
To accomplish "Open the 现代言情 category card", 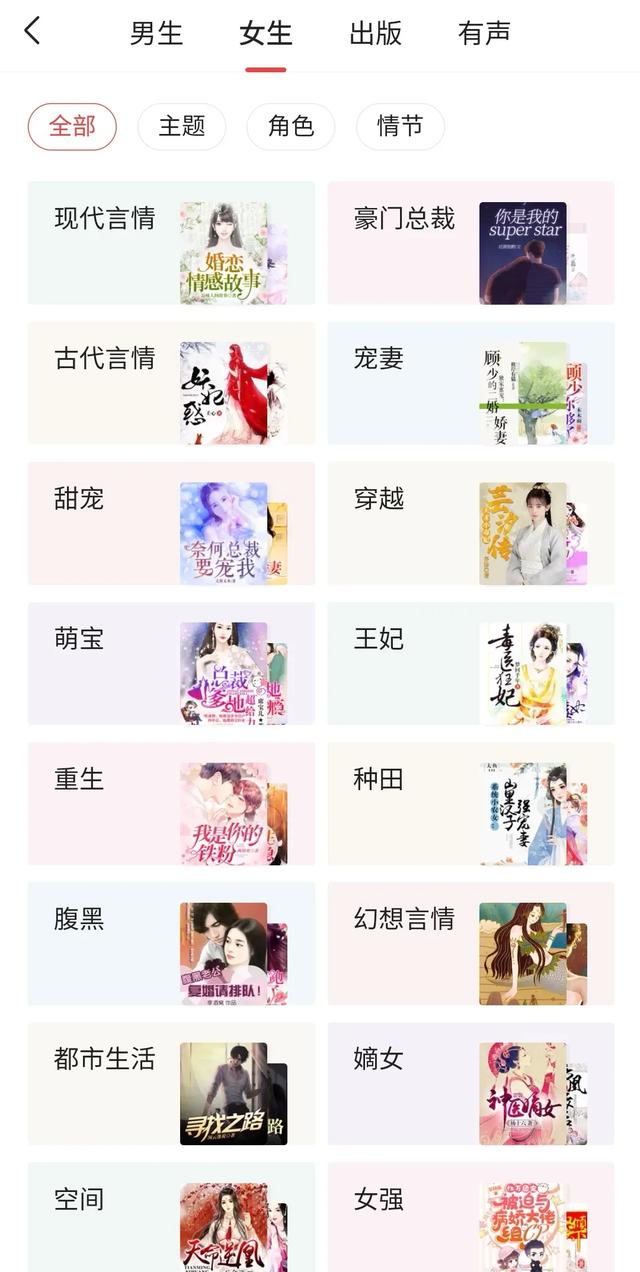I will pyautogui.click(x=171, y=243).
